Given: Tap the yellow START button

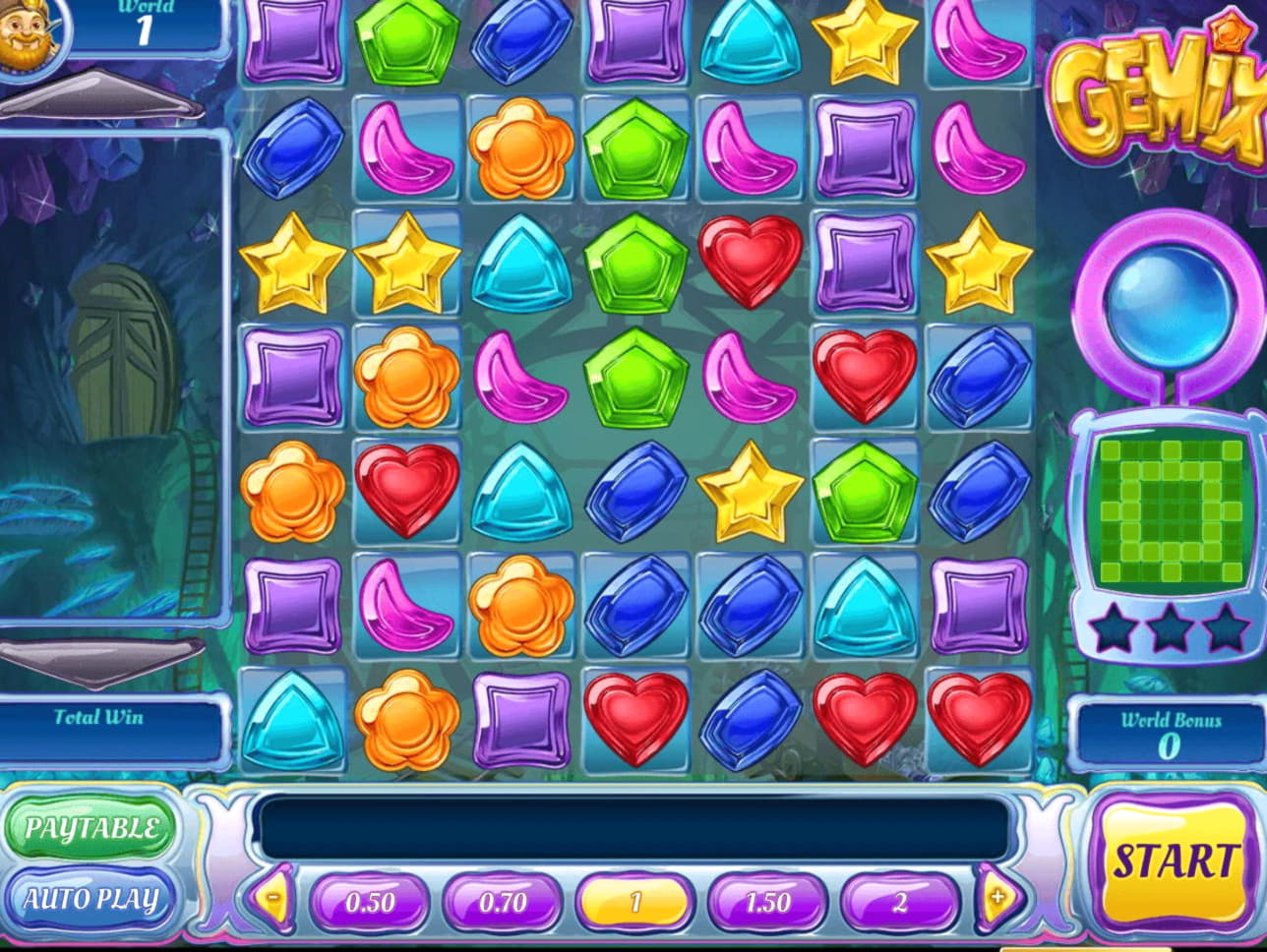Looking at the screenshot, I should tap(1173, 862).
